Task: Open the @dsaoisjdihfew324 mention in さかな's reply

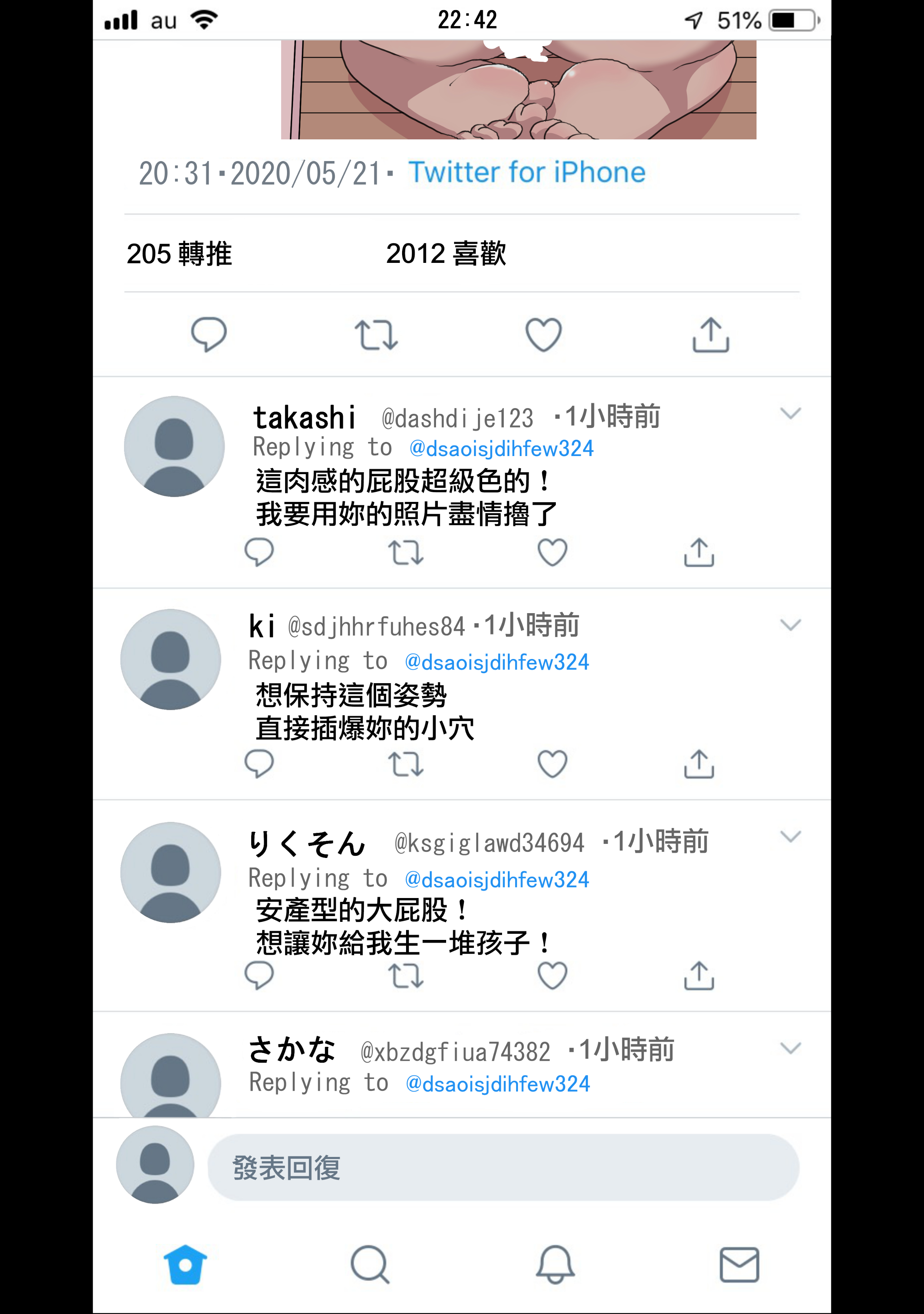Action: tap(497, 1083)
